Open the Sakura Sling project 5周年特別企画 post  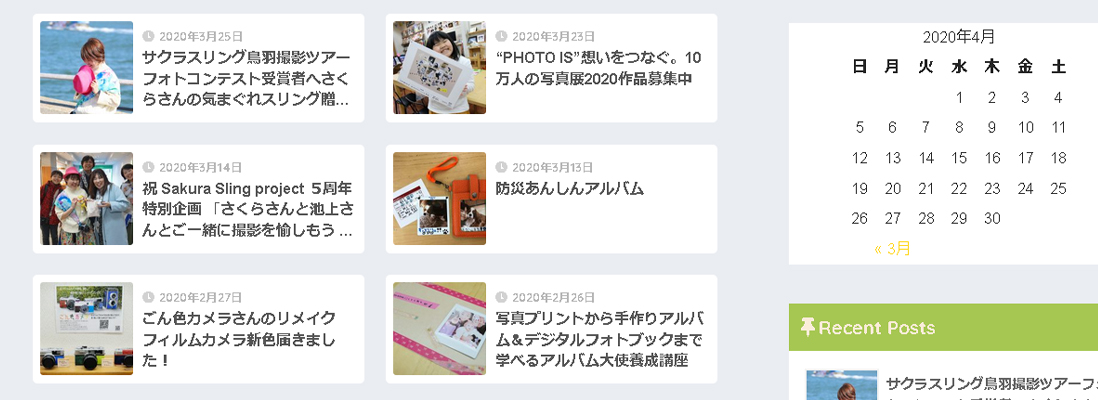(x=246, y=209)
